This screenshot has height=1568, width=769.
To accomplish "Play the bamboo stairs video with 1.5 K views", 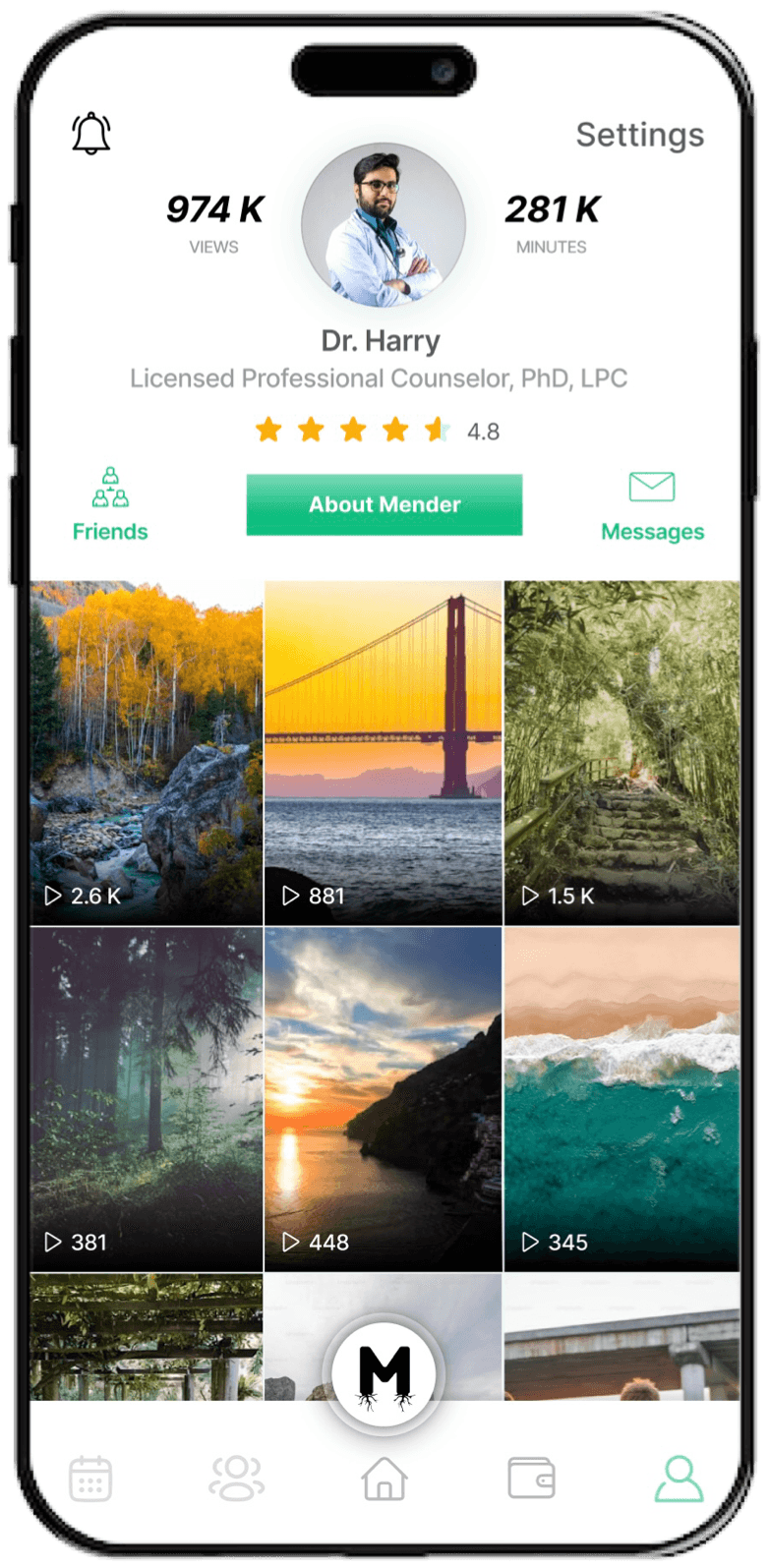I will (x=621, y=752).
